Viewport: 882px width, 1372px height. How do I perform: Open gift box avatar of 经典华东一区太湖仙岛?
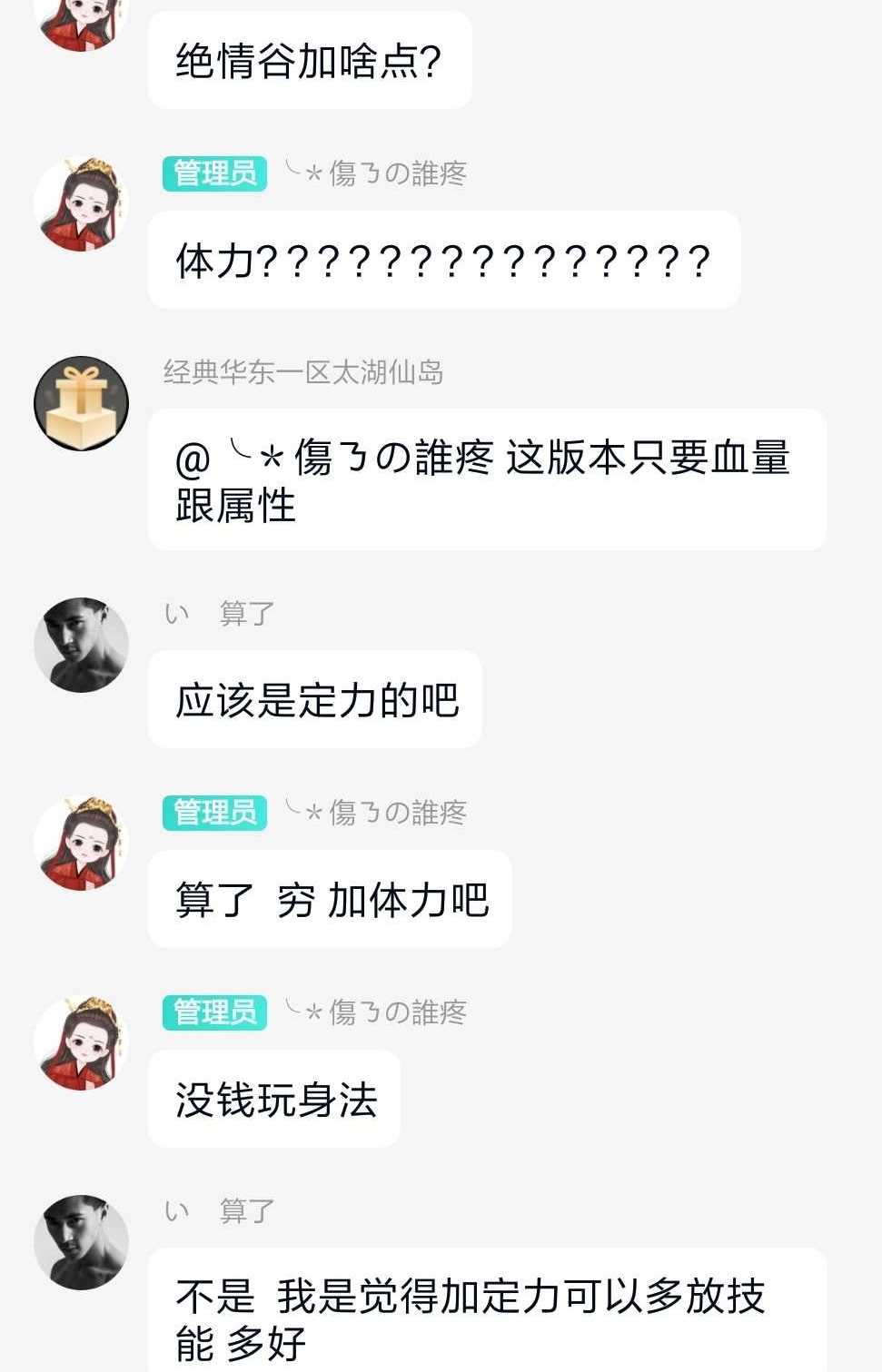click(x=81, y=404)
